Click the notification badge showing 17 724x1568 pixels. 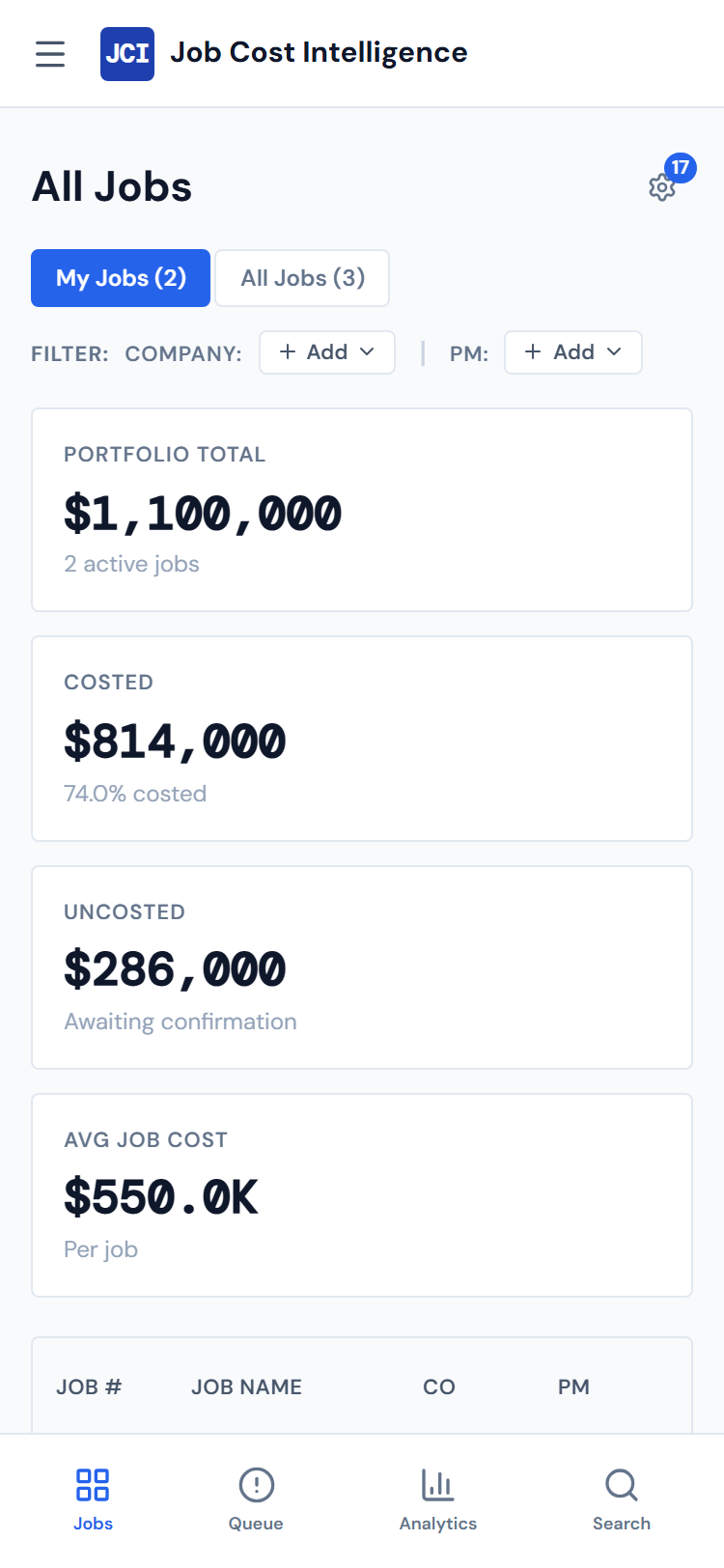coord(682,168)
